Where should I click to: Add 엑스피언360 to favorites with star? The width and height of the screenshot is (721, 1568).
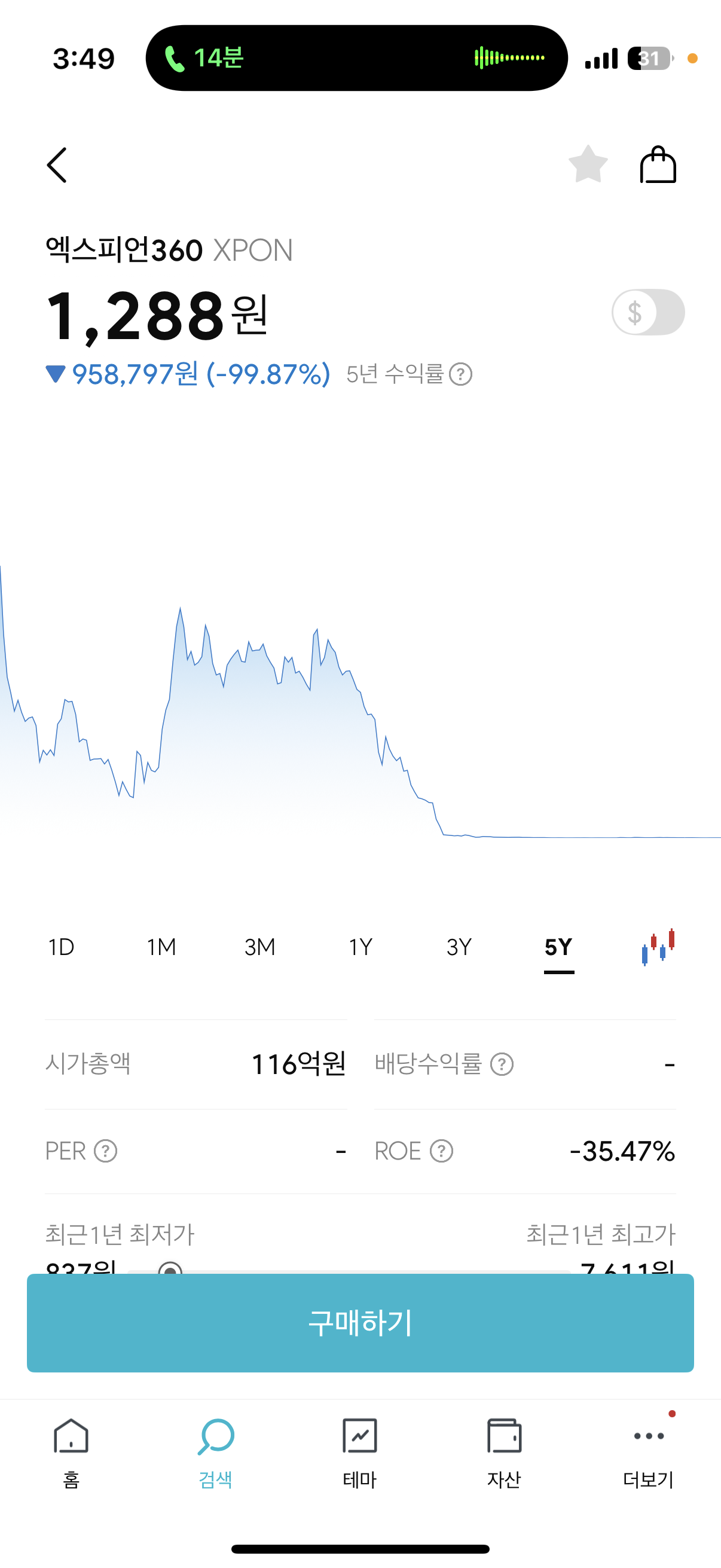click(x=588, y=165)
